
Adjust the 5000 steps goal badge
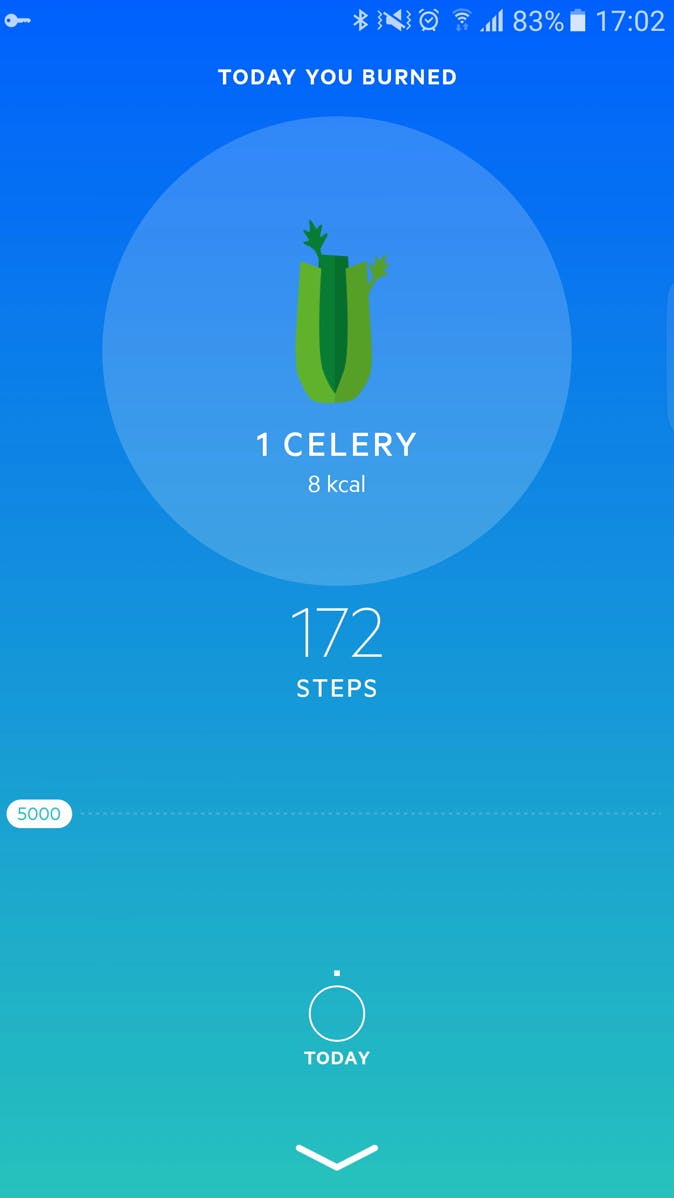[39, 814]
